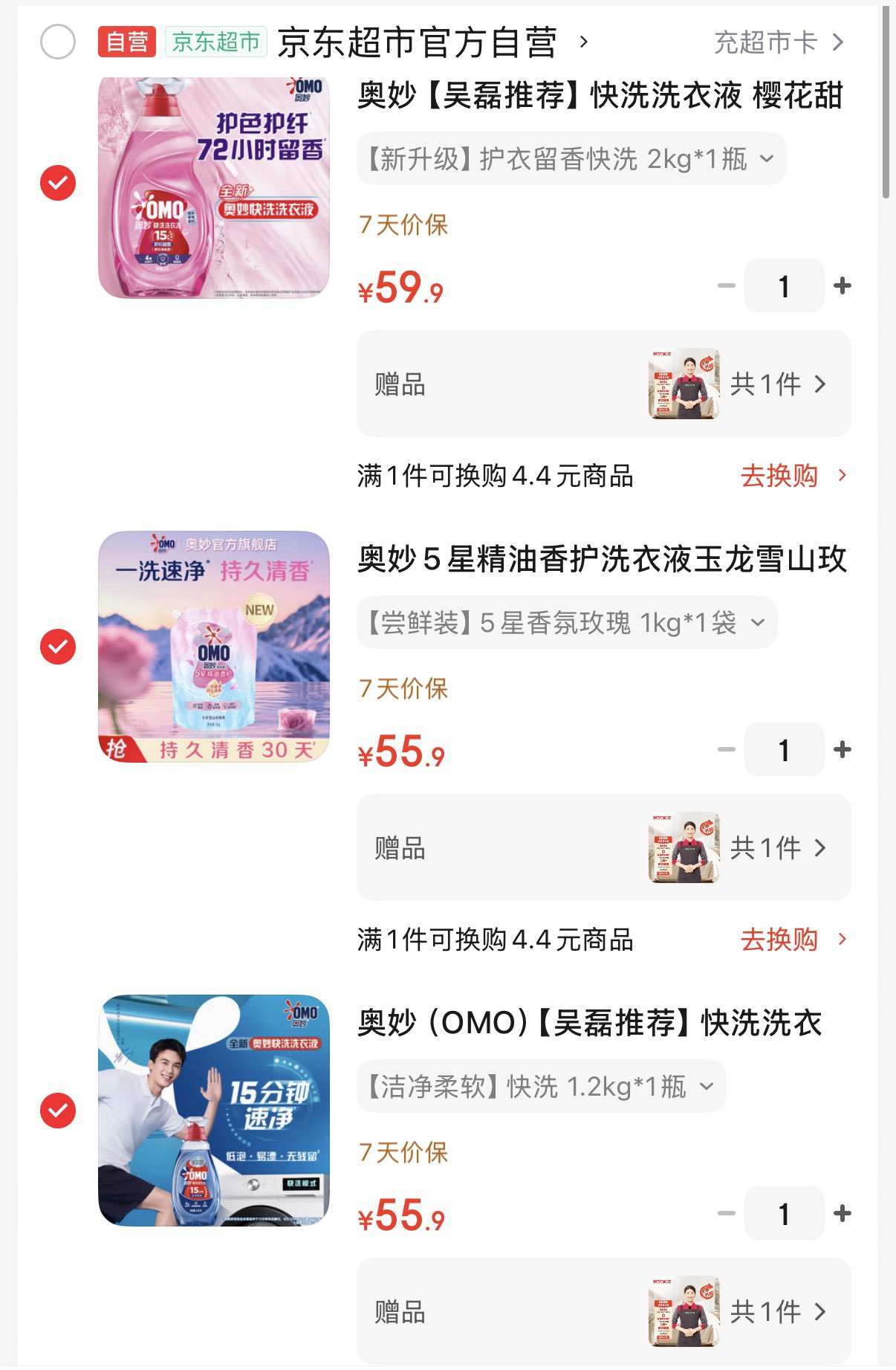Image resolution: width=896 pixels, height=1370 pixels.
Task: Increase quantity of the 1.2kg*1瓶 洗衣液
Action: coord(842,1214)
